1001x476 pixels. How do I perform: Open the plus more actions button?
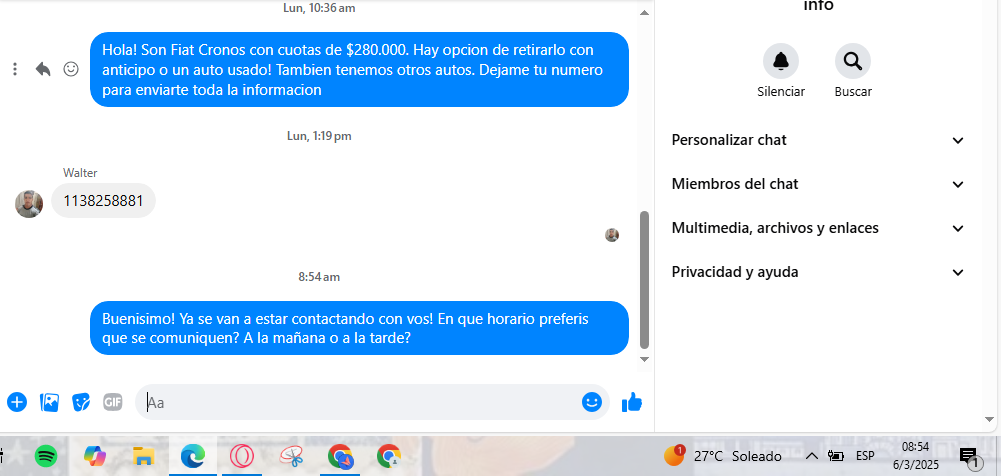[17, 402]
